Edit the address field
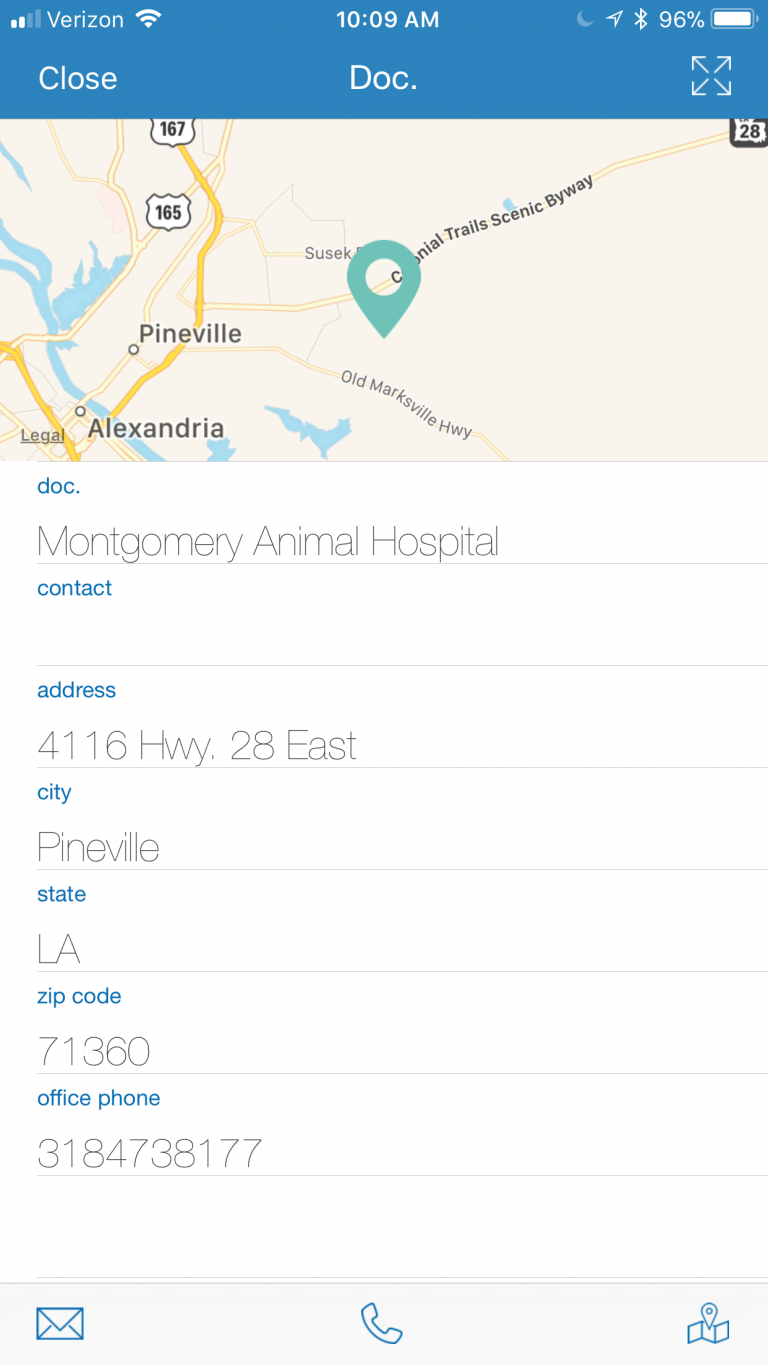Viewport: 768px width, 1365px height. click(x=402, y=745)
